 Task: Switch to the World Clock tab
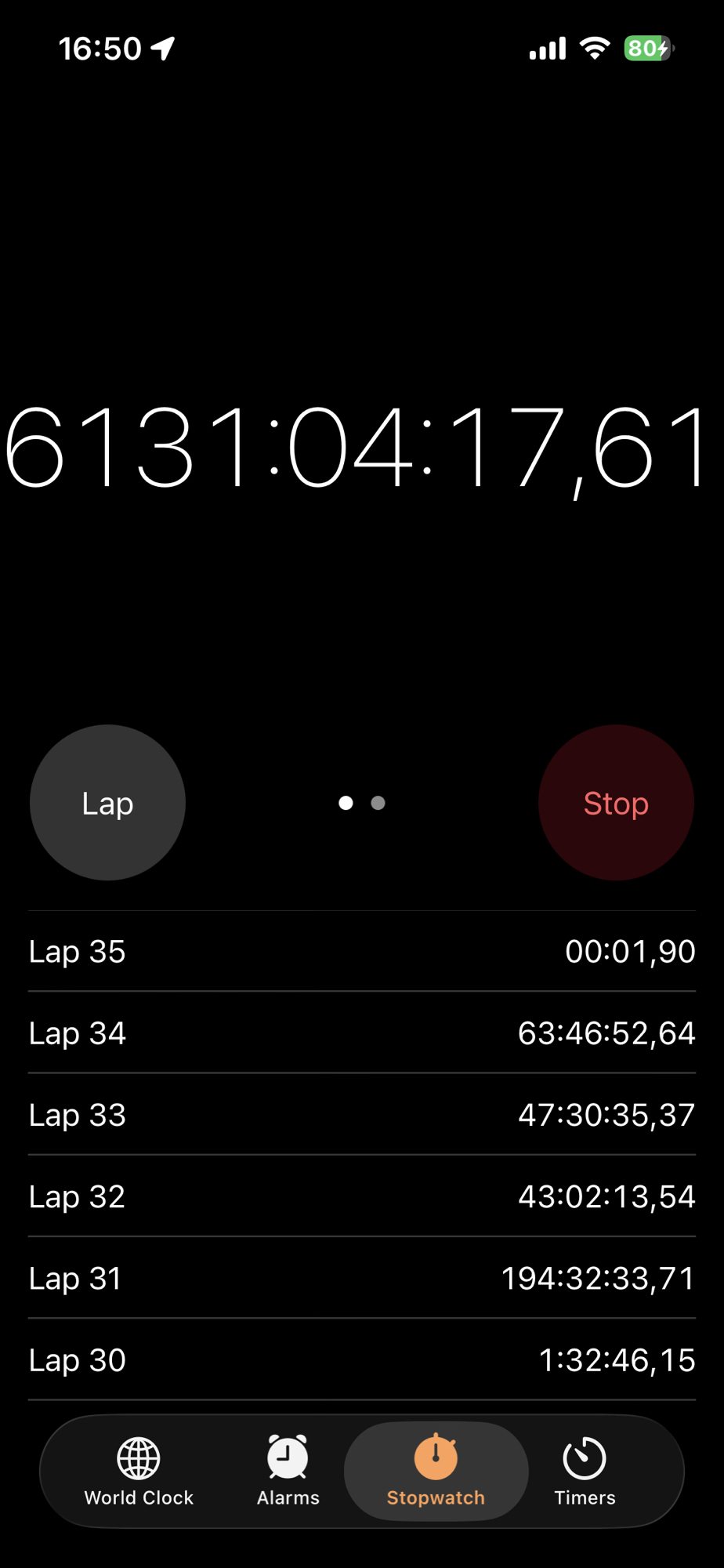tap(139, 1471)
